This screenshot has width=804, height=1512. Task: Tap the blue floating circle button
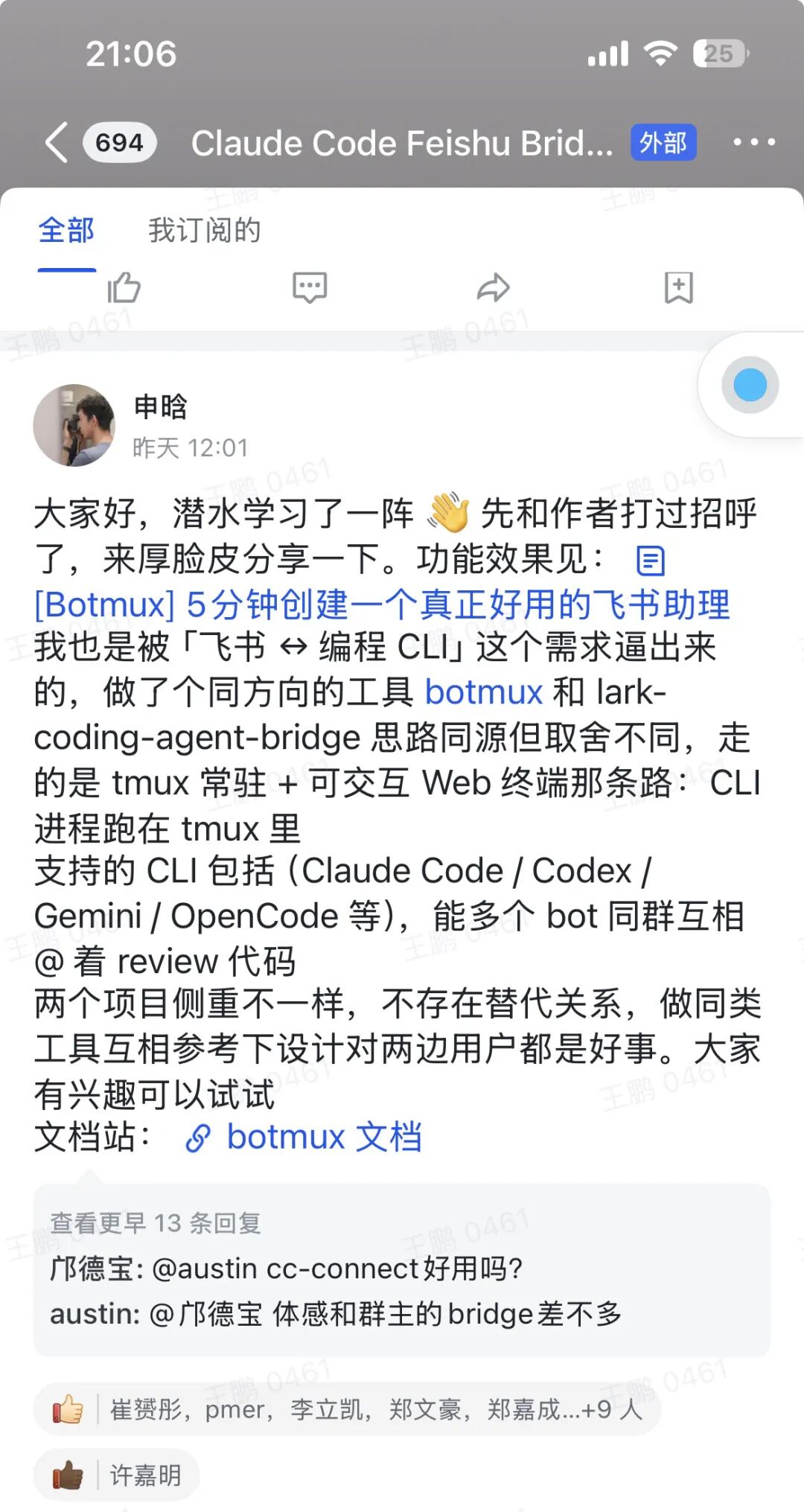[750, 385]
